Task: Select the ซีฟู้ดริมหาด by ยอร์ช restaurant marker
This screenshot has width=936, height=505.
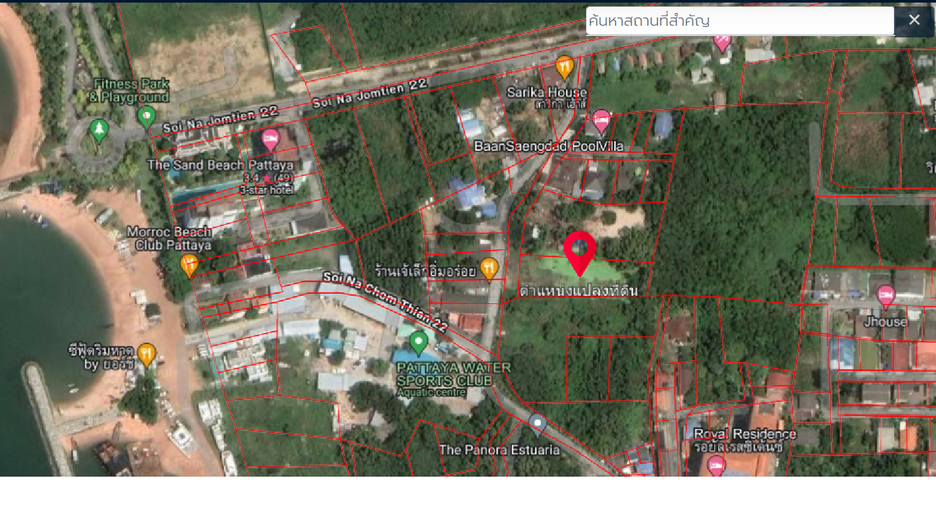Action: (146, 355)
